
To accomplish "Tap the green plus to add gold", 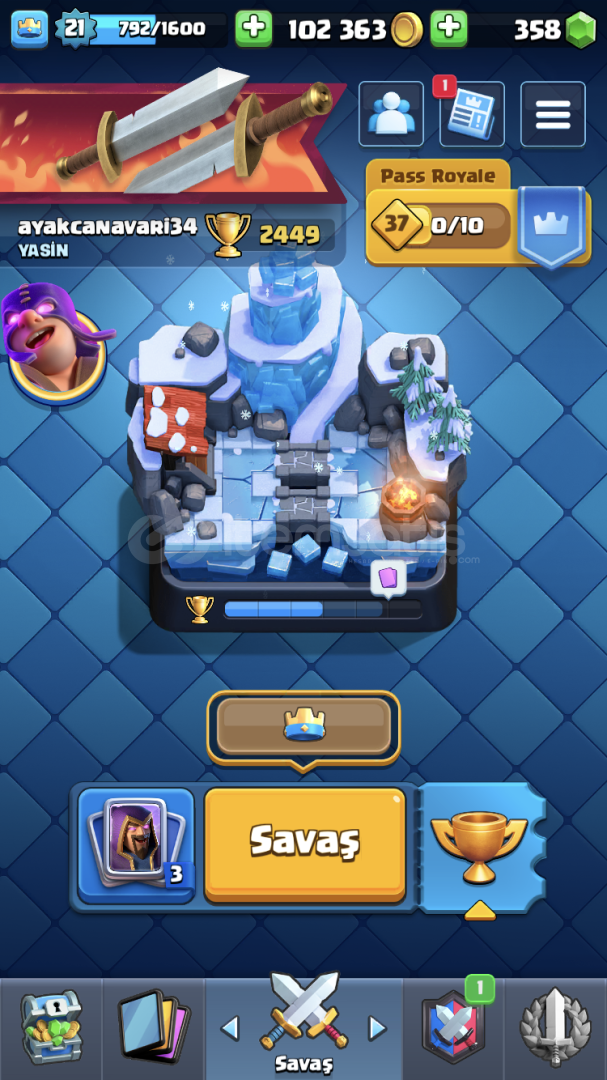I will (x=254, y=28).
